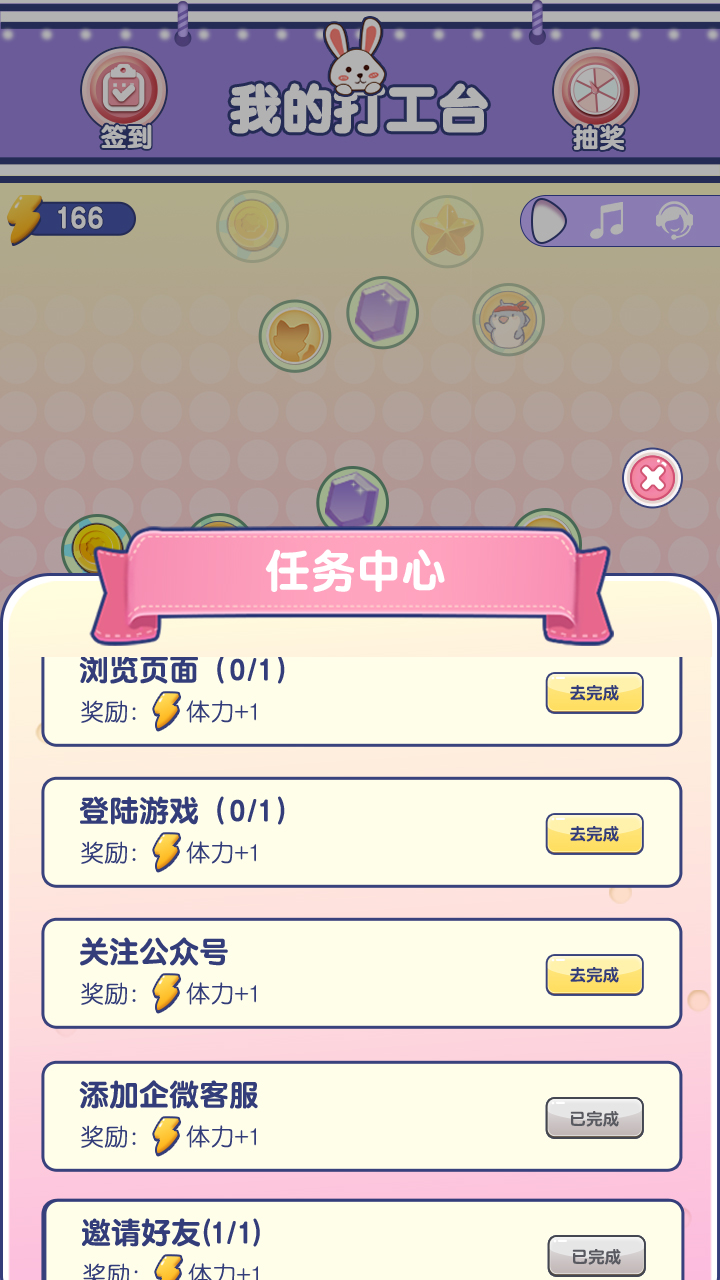720x1280 pixels.
Task: Tap the 任务中心 ribbon banner
Action: point(360,572)
